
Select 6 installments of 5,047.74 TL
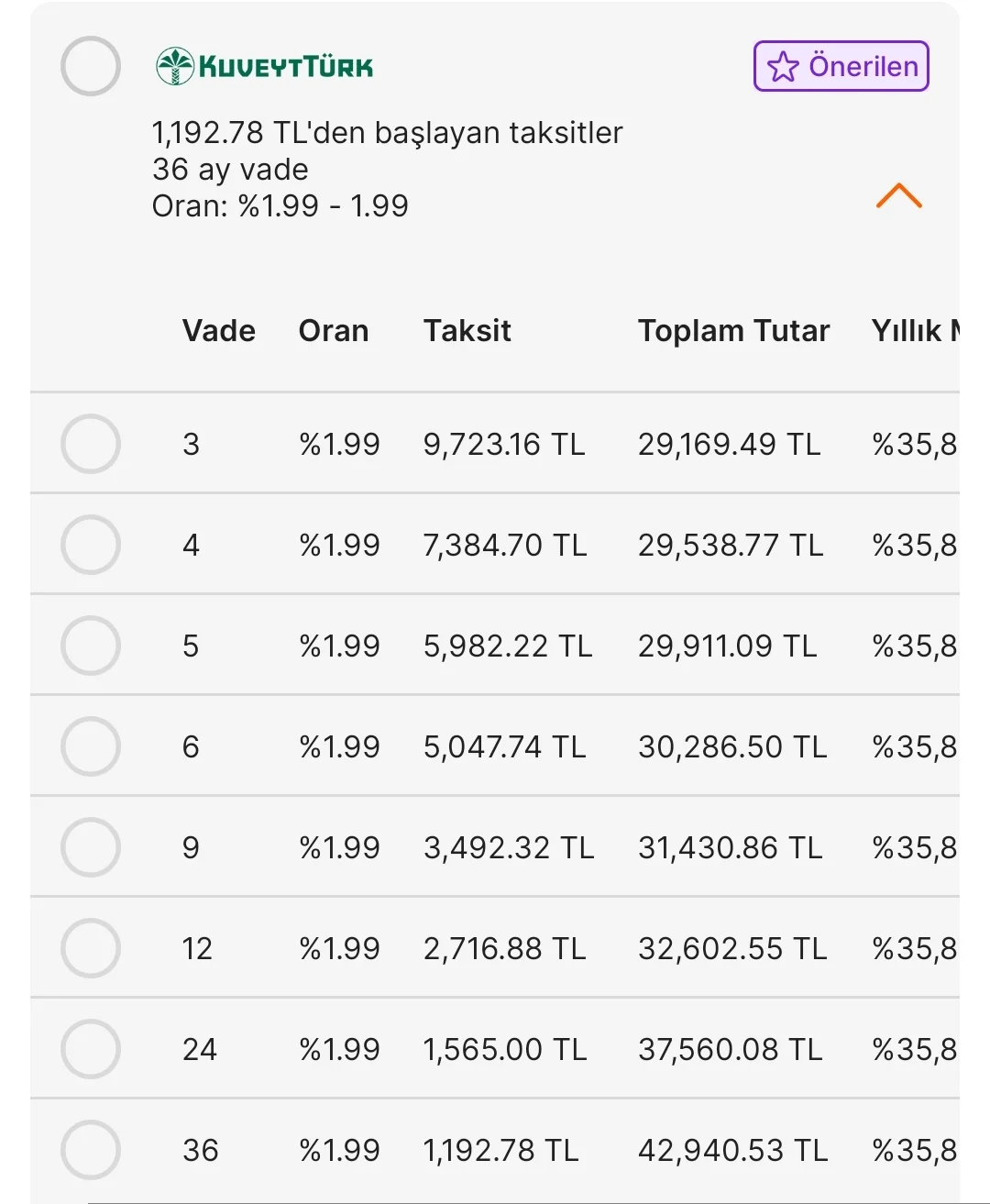pos(90,746)
